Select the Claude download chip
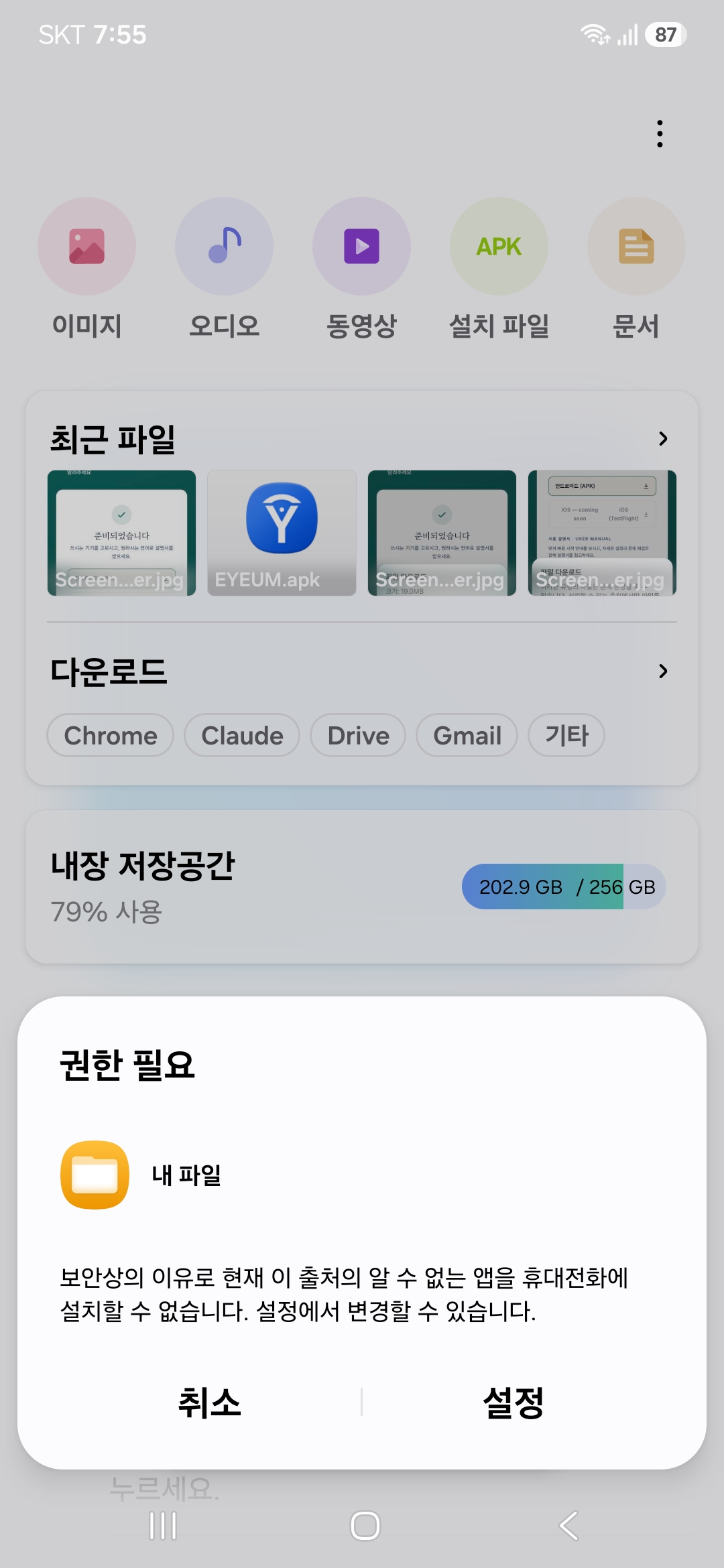This screenshot has width=724, height=1568. click(x=242, y=735)
